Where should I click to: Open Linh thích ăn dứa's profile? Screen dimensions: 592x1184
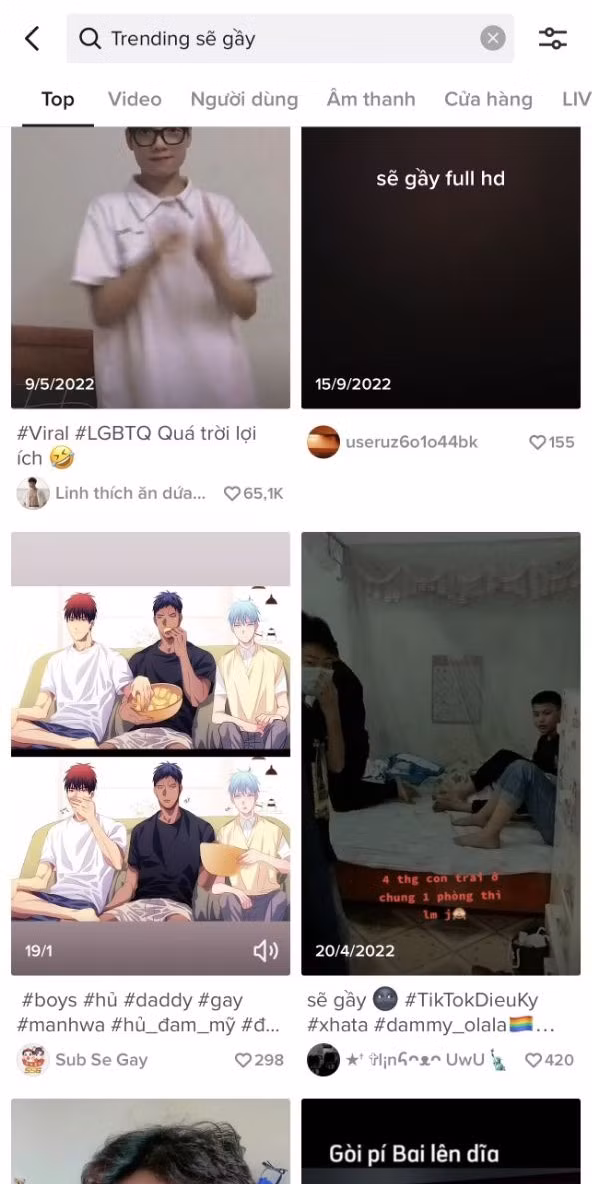click(111, 493)
